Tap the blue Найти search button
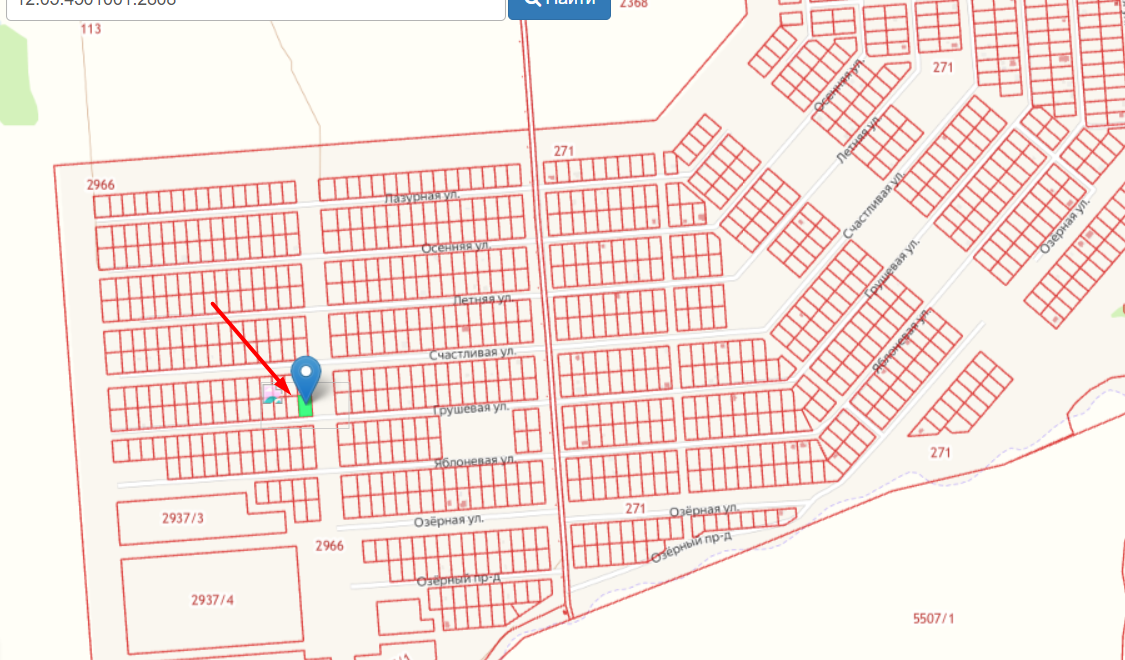 click(x=559, y=6)
